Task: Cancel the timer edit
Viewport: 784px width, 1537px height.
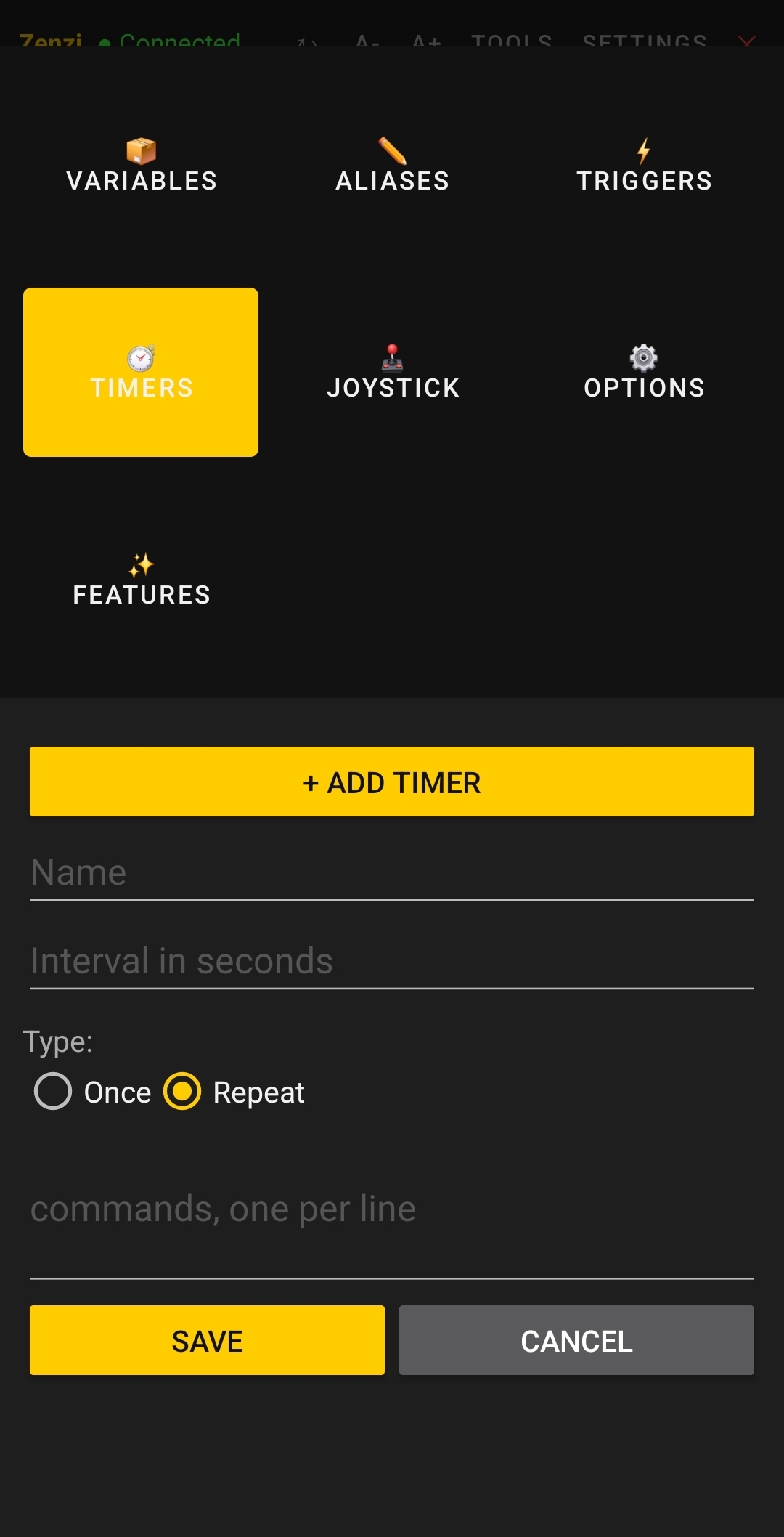Action: 576,1340
